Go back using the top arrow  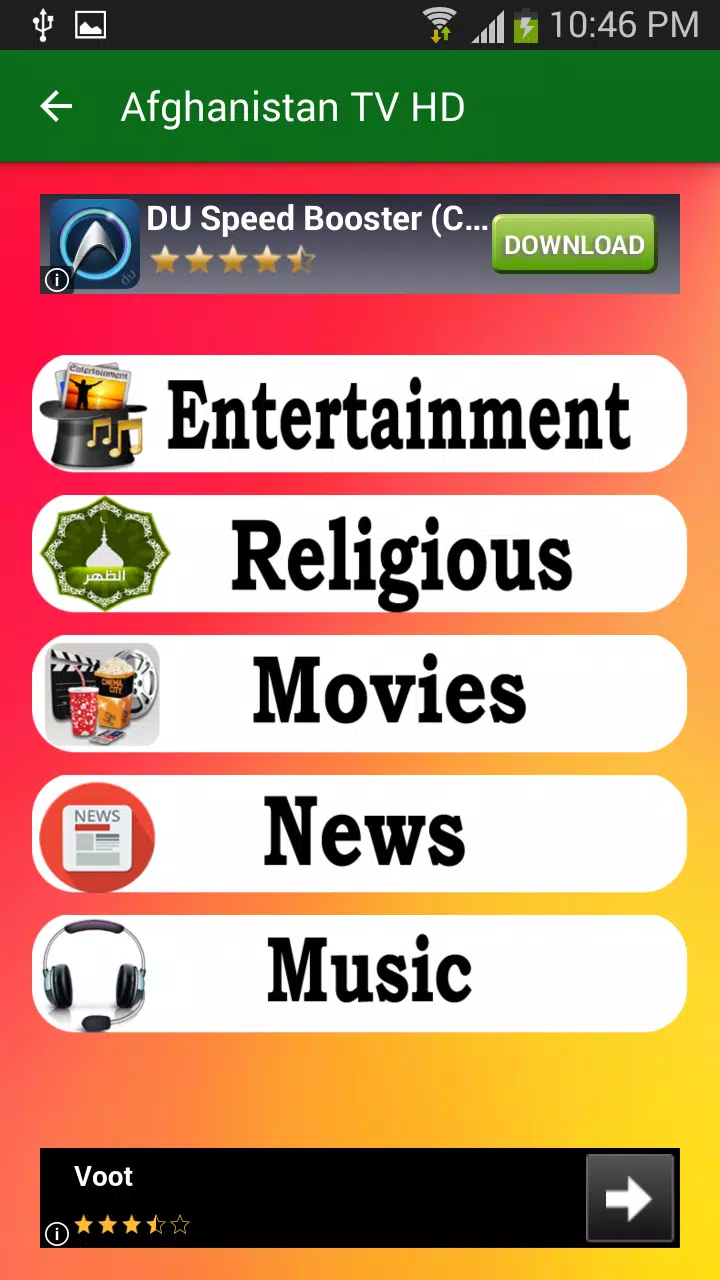56,107
